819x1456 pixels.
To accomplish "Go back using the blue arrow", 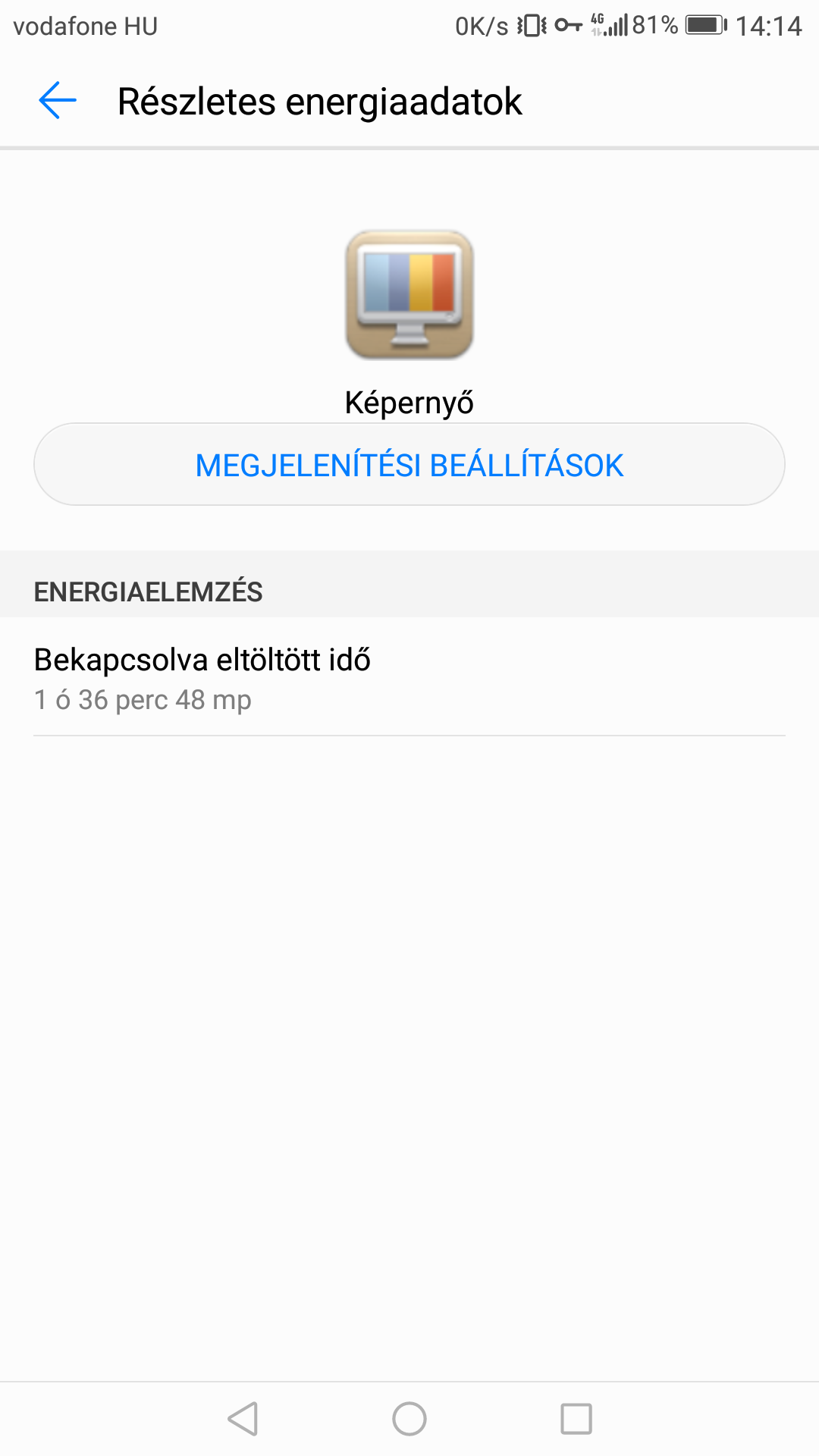I will [x=58, y=101].
